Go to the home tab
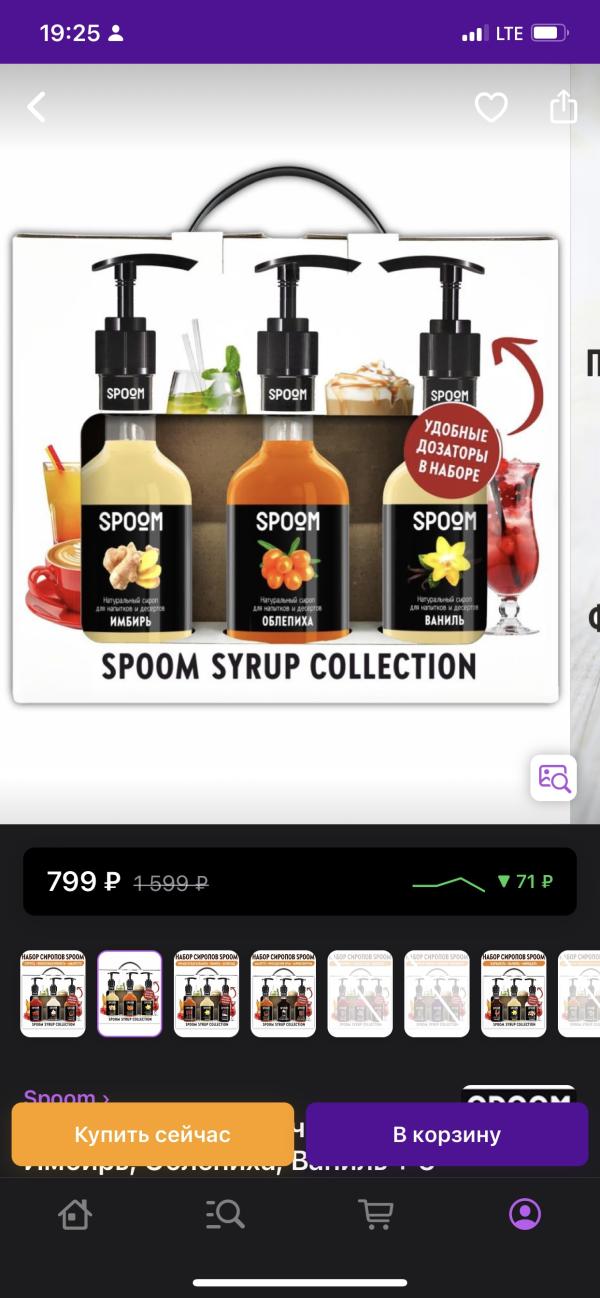 (75, 1214)
